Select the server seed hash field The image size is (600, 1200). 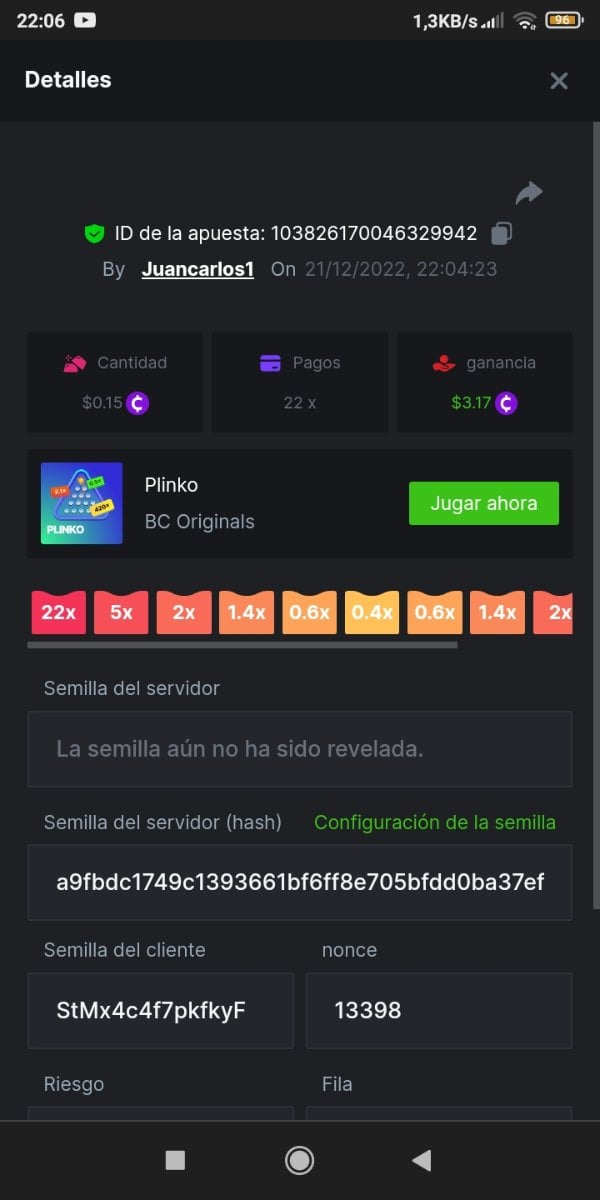point(300,882)
